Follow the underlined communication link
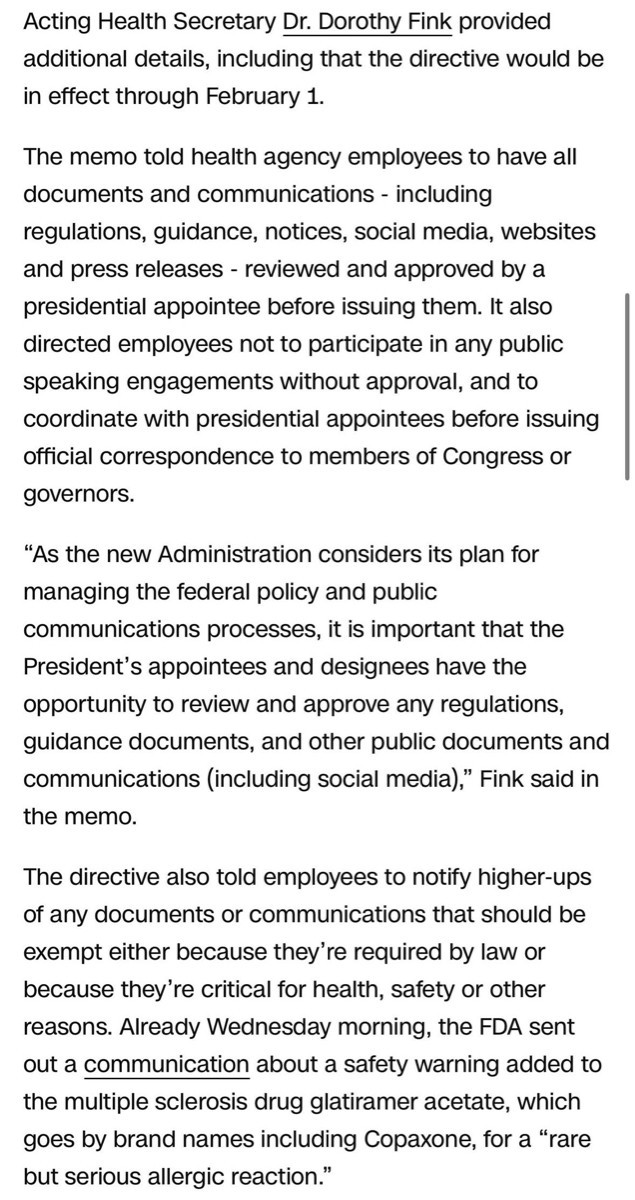Viewport: 635px width, 1200px height. (x=166, y=1064)
